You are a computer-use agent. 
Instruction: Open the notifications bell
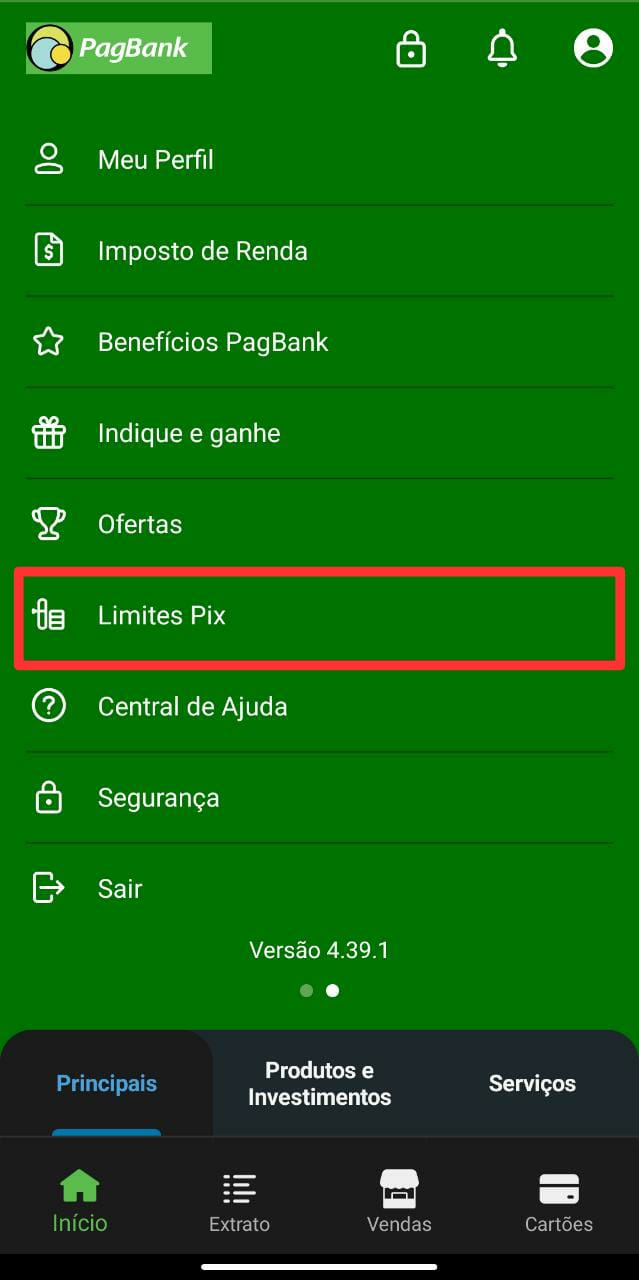502,48
